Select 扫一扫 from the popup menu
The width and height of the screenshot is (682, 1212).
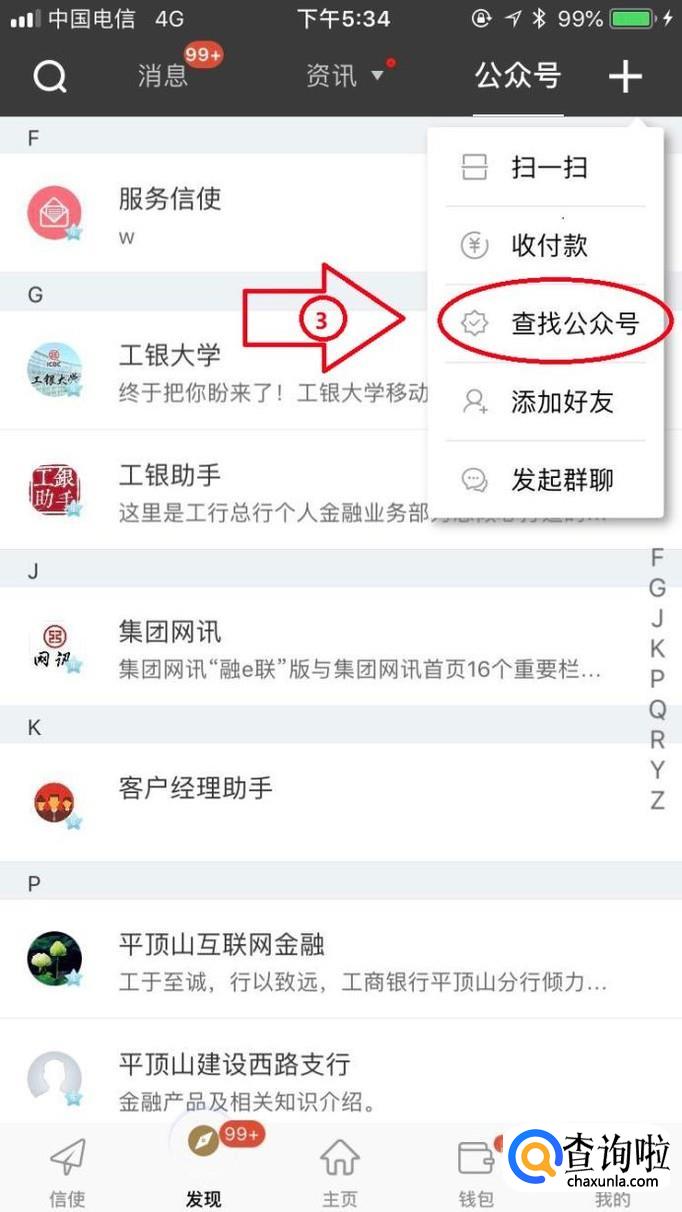(x=548, y=167)
